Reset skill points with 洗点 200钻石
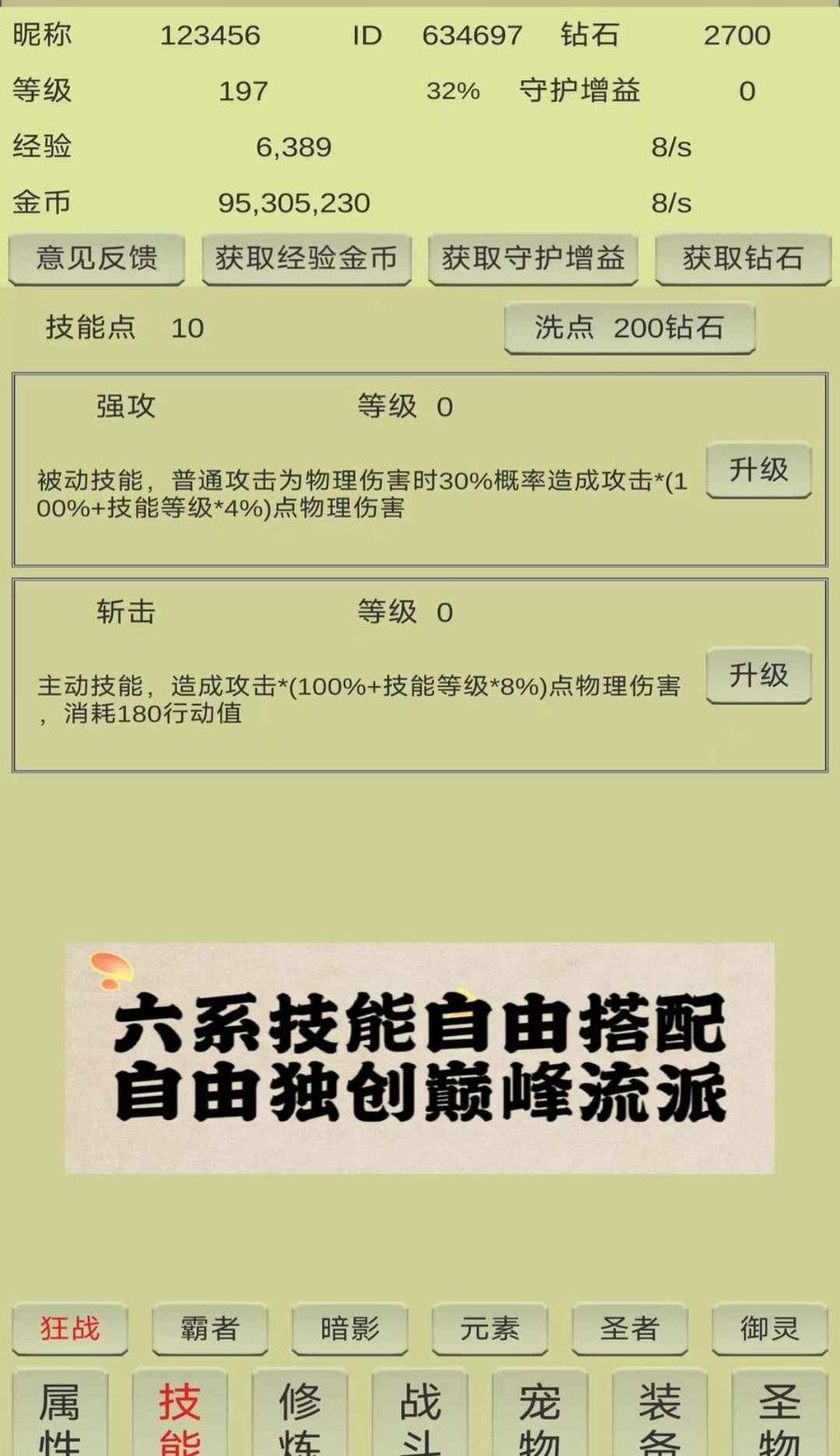This screenshot has height=1456, width=840. [x=629, y=328]
